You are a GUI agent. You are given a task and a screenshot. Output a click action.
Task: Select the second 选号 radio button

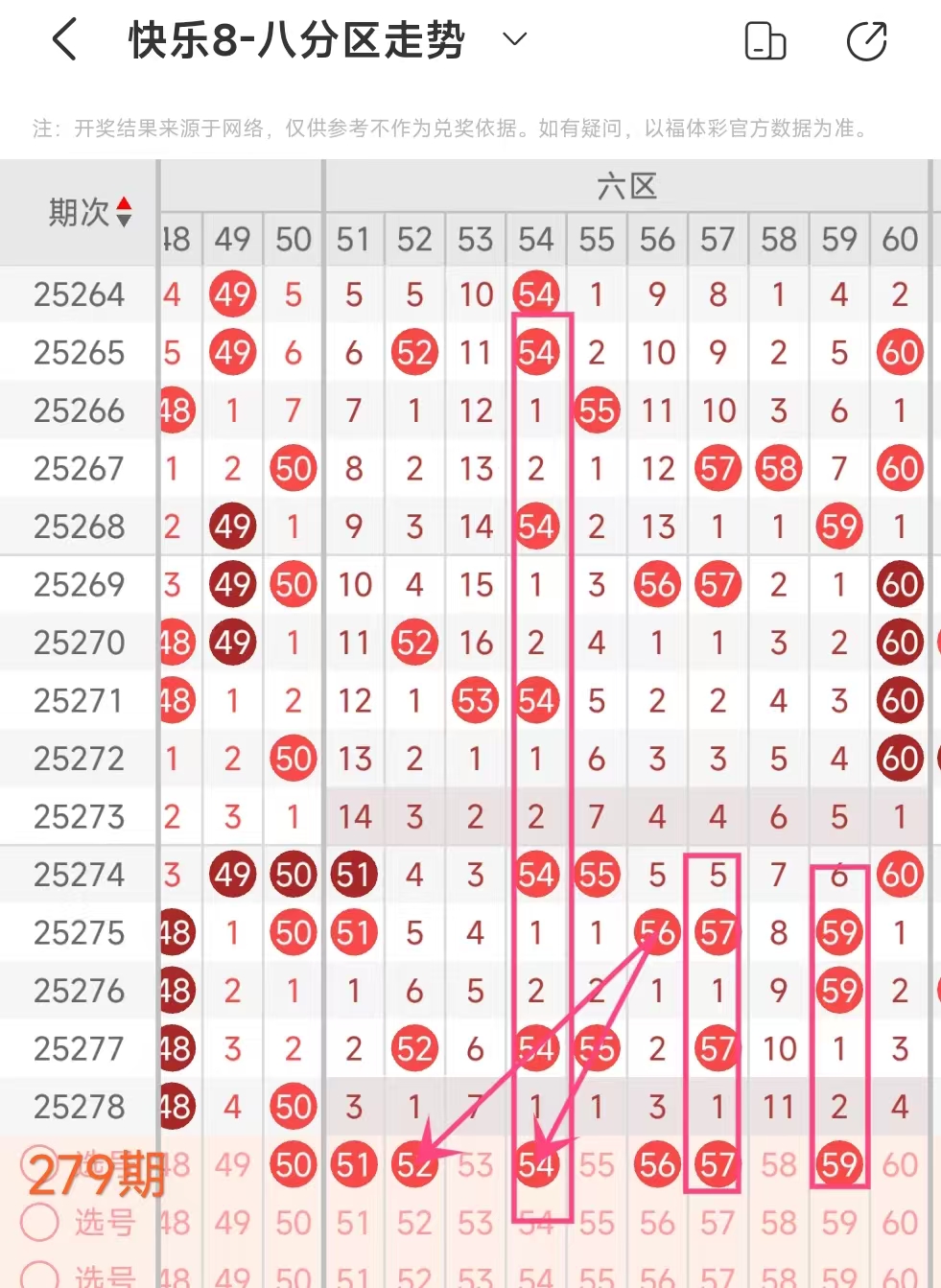pyautogui.click(x=39, y=1223)
